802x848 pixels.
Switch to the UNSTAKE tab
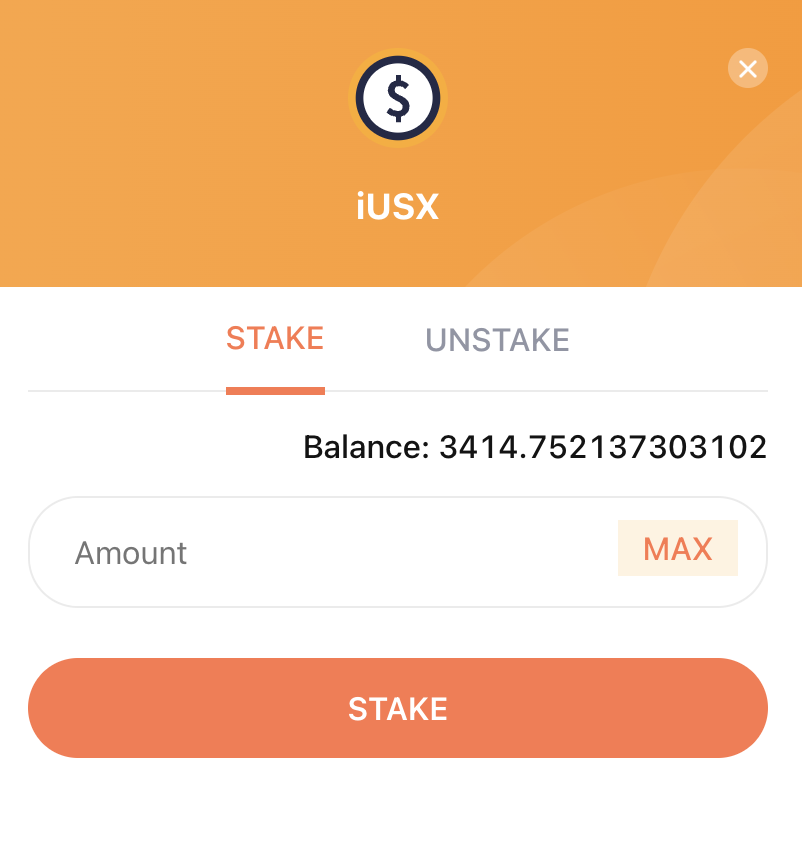tap(497, 340)
